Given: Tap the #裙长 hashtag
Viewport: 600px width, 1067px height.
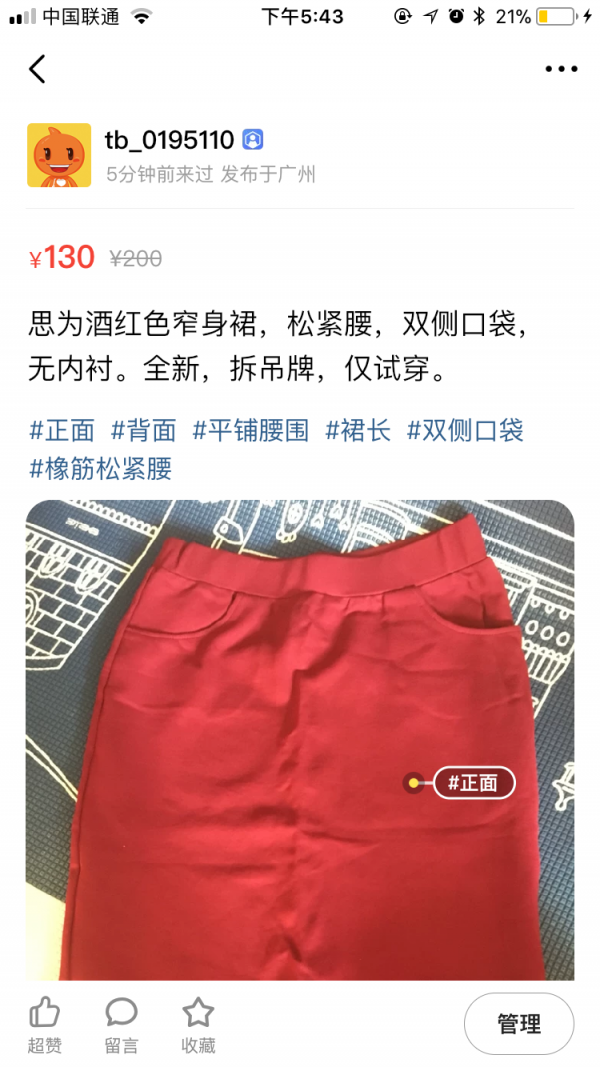Looking at the screenshot, I should pyautogui.click(x=358, y=430).
